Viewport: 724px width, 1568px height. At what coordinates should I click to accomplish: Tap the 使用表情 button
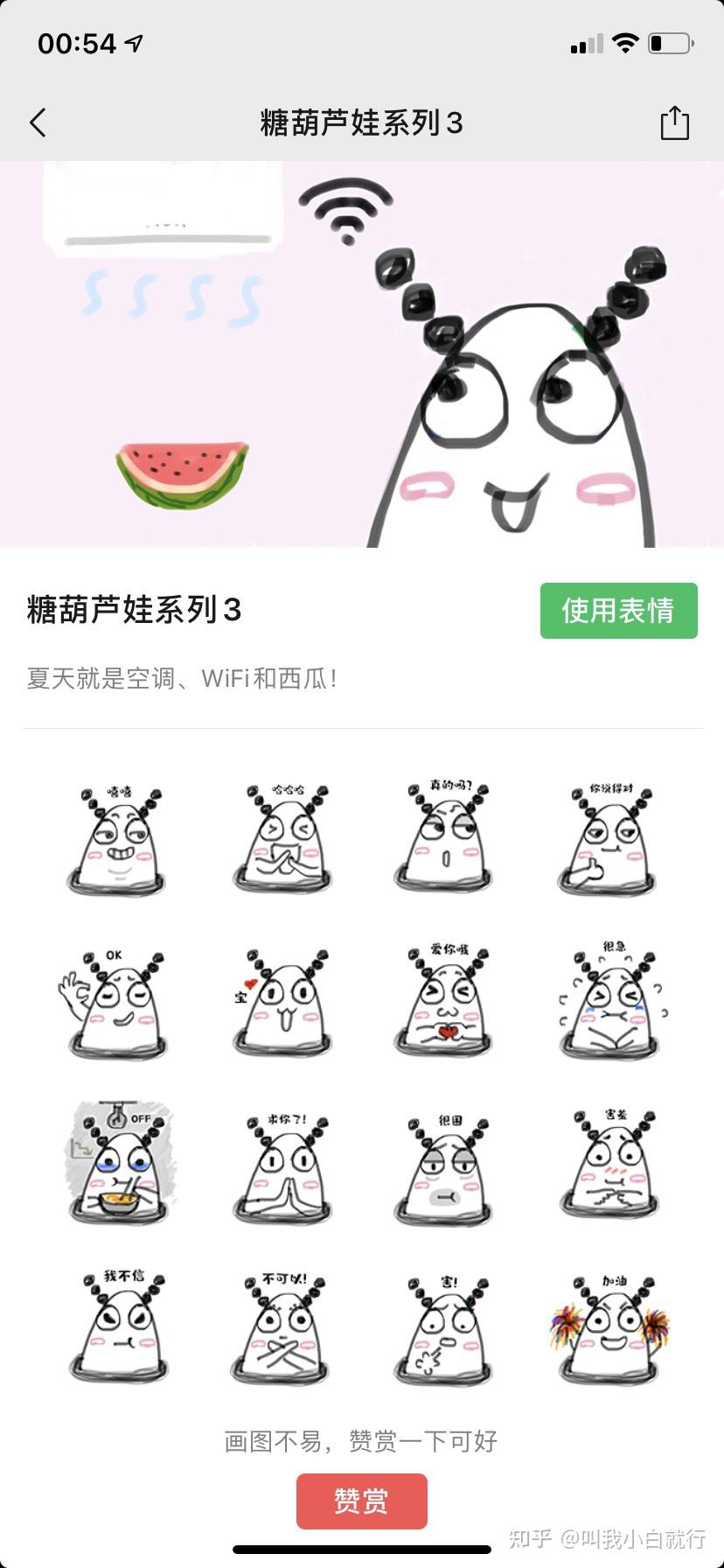pyautogui.click(x=618, y=610)
